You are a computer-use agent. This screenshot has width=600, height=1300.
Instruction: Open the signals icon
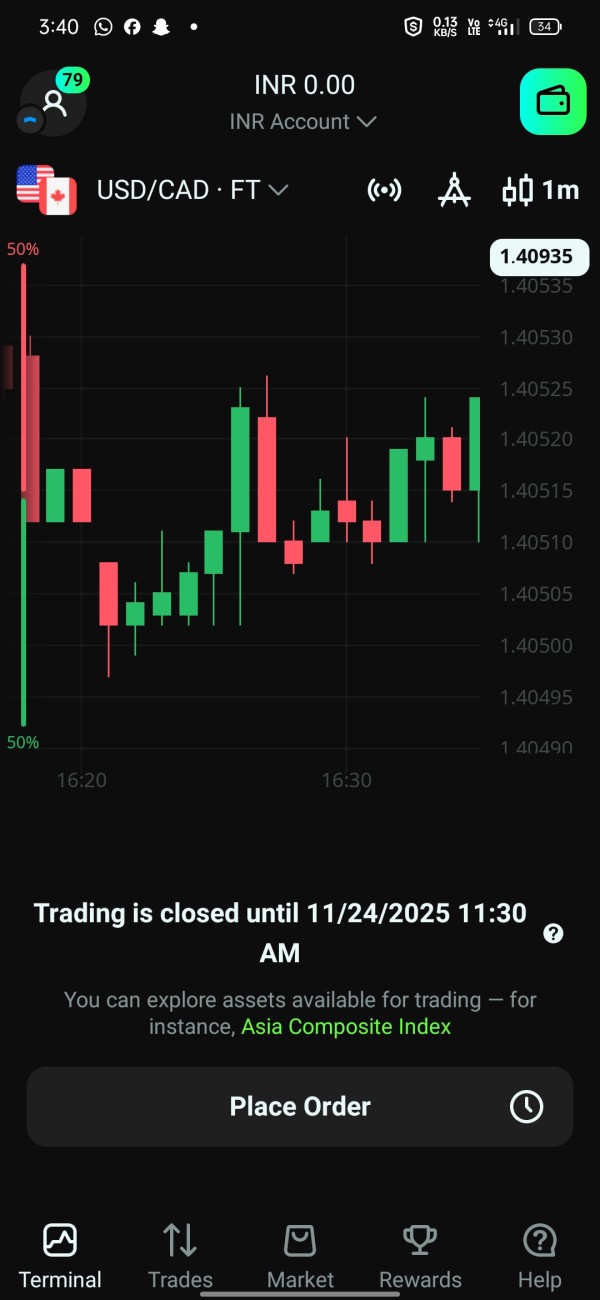[385, 190]
